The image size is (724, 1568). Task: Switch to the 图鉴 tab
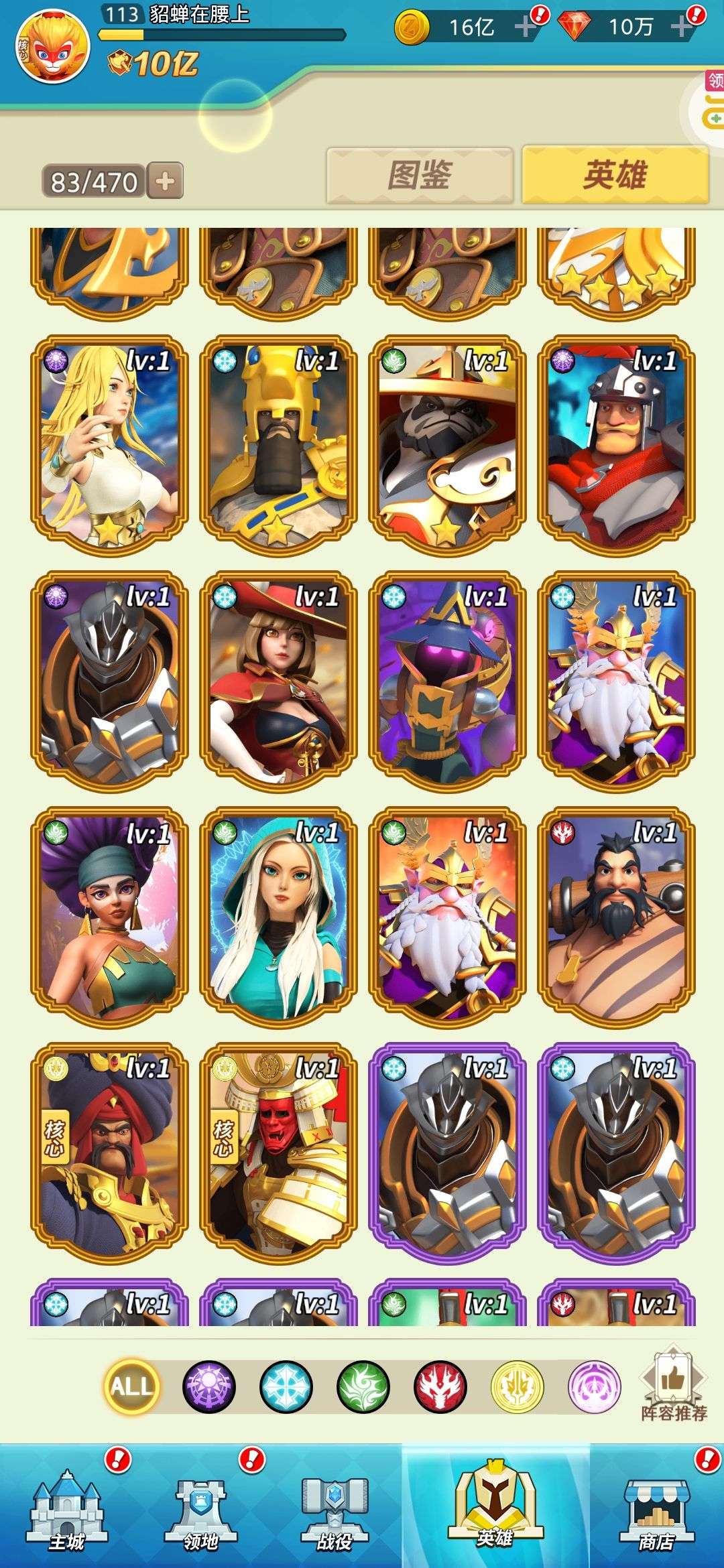click(x=420, y=176)
